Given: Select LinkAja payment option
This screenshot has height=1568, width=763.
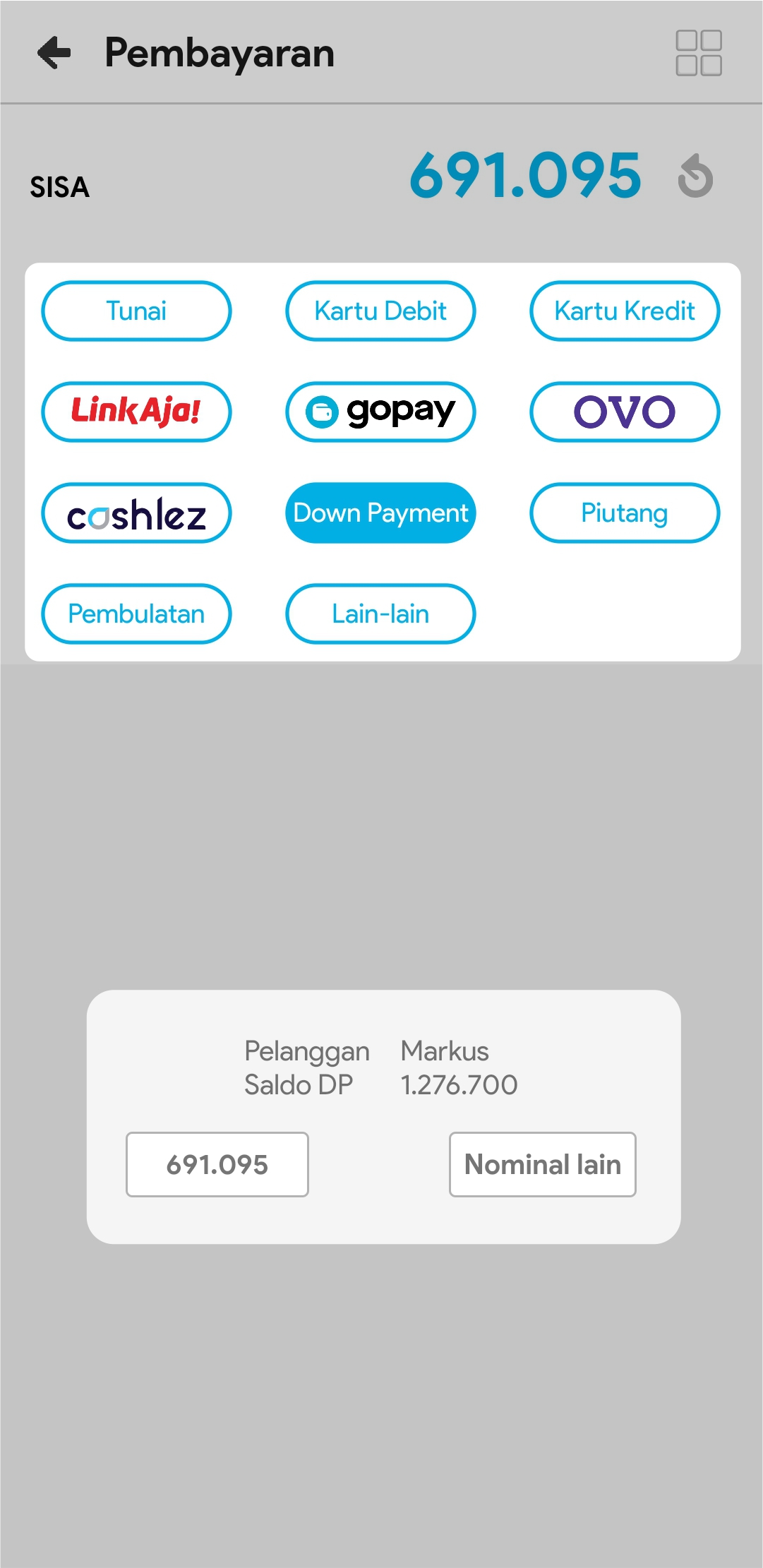Looking at the screenshot, I should pyautogui.click(x=136, y=412).
